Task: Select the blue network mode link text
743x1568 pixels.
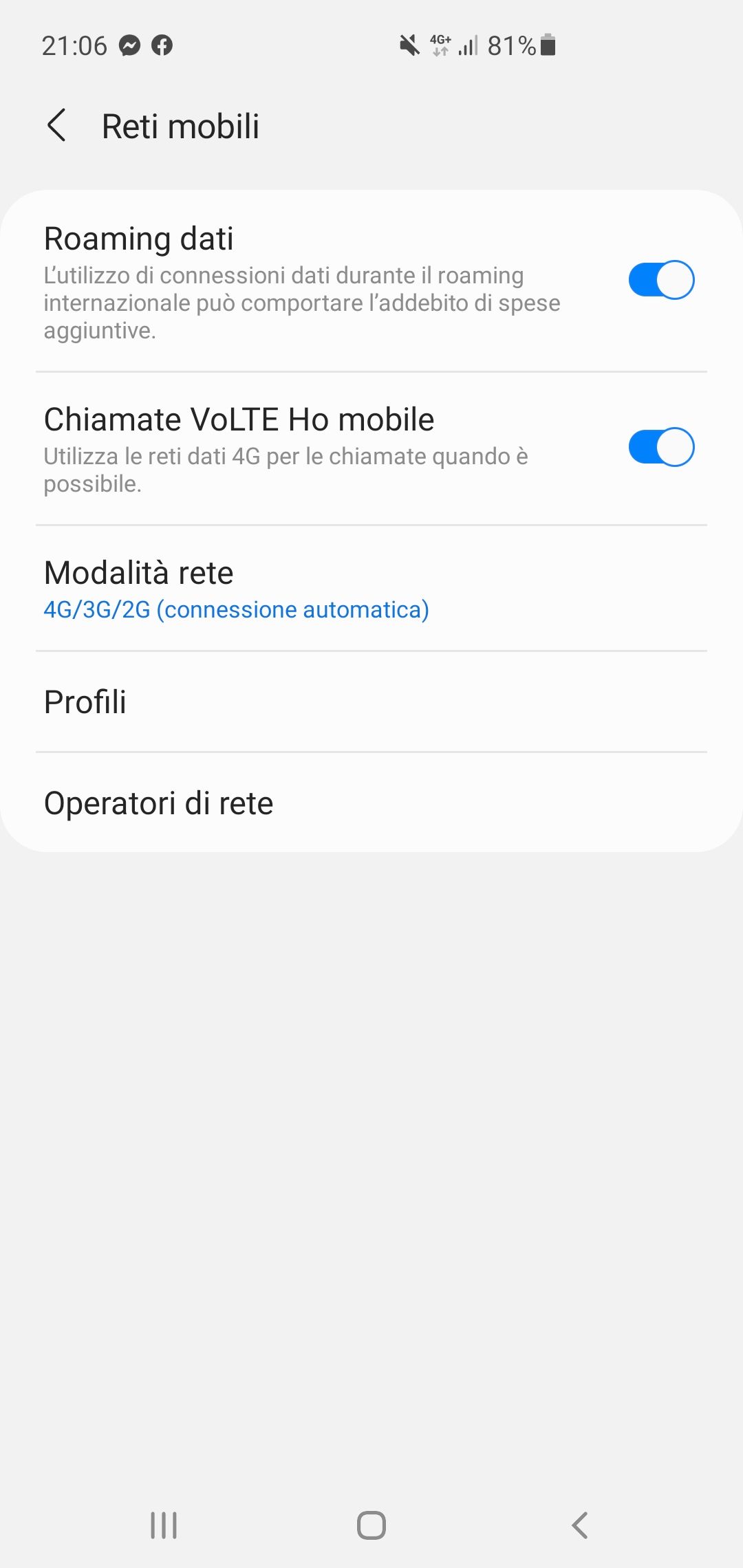Action: click(x=236, y=609)
